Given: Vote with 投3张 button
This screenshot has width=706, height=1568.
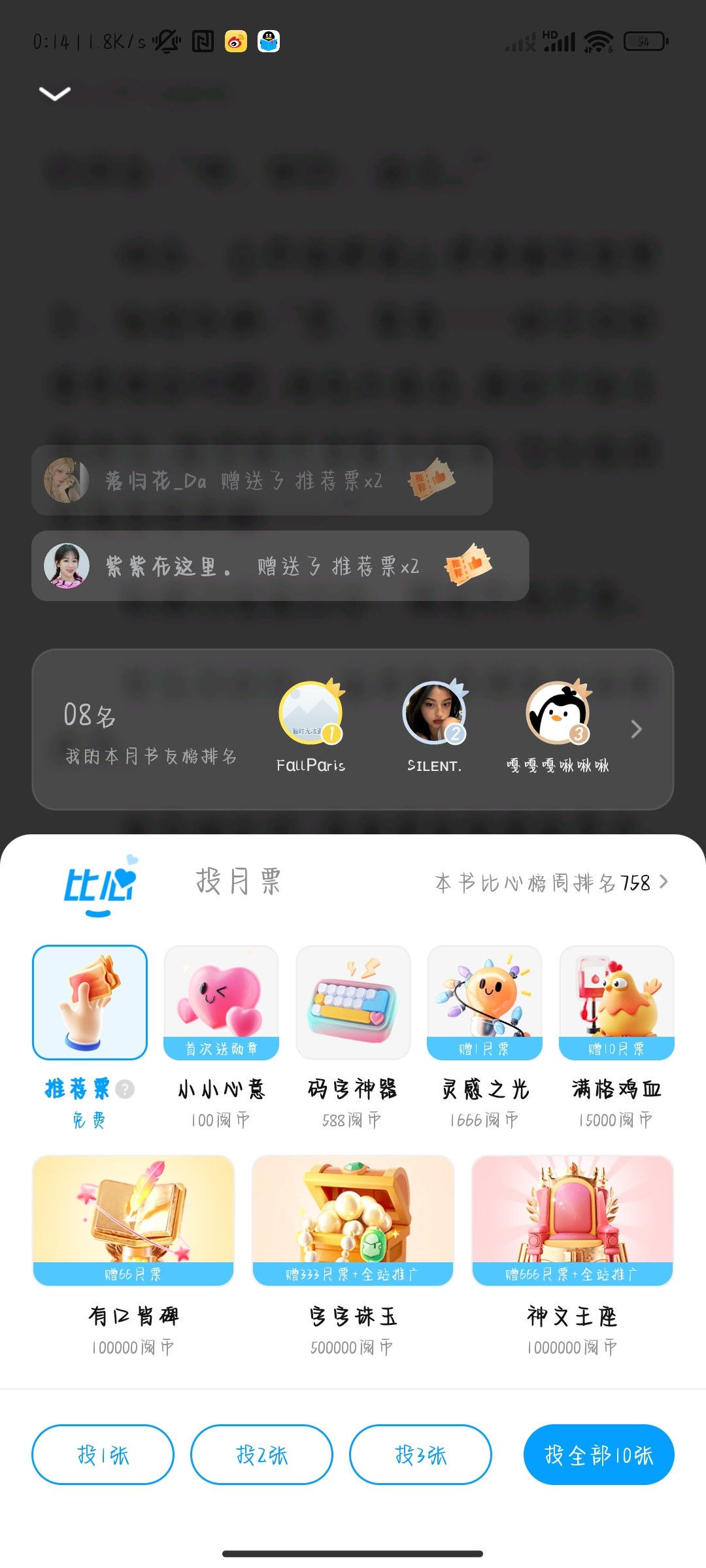Looking at the screenshot, I should pos(420,1454).
